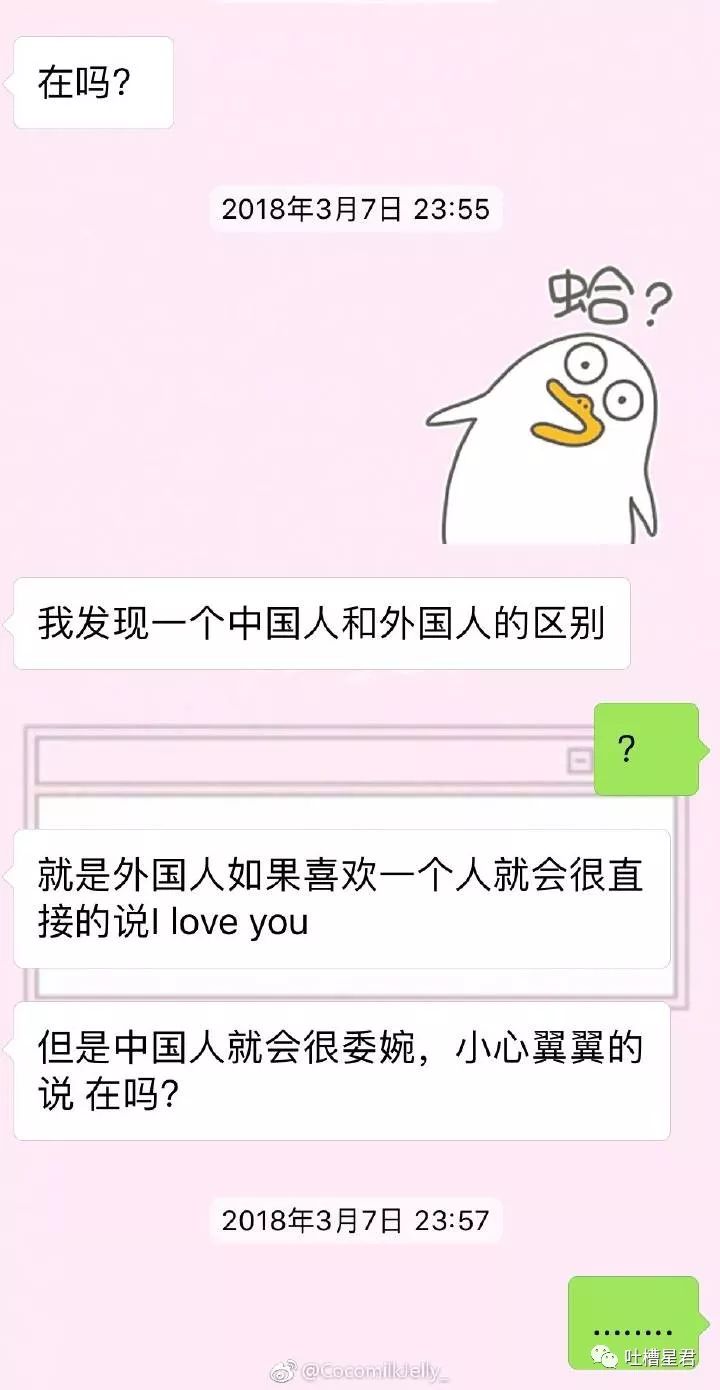Click the 'I love you' message bubble

click(x=345, y=897)
